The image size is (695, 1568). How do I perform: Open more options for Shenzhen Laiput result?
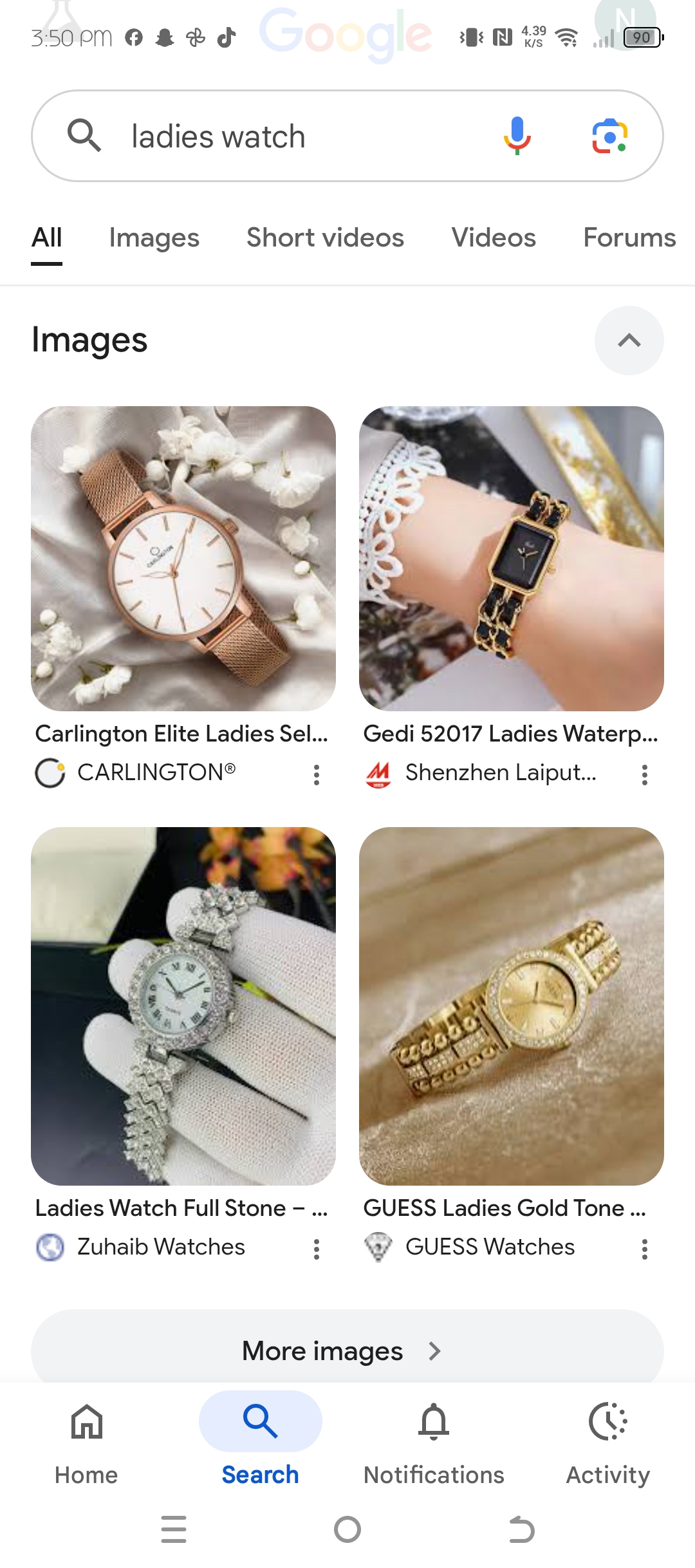(644, 774)
